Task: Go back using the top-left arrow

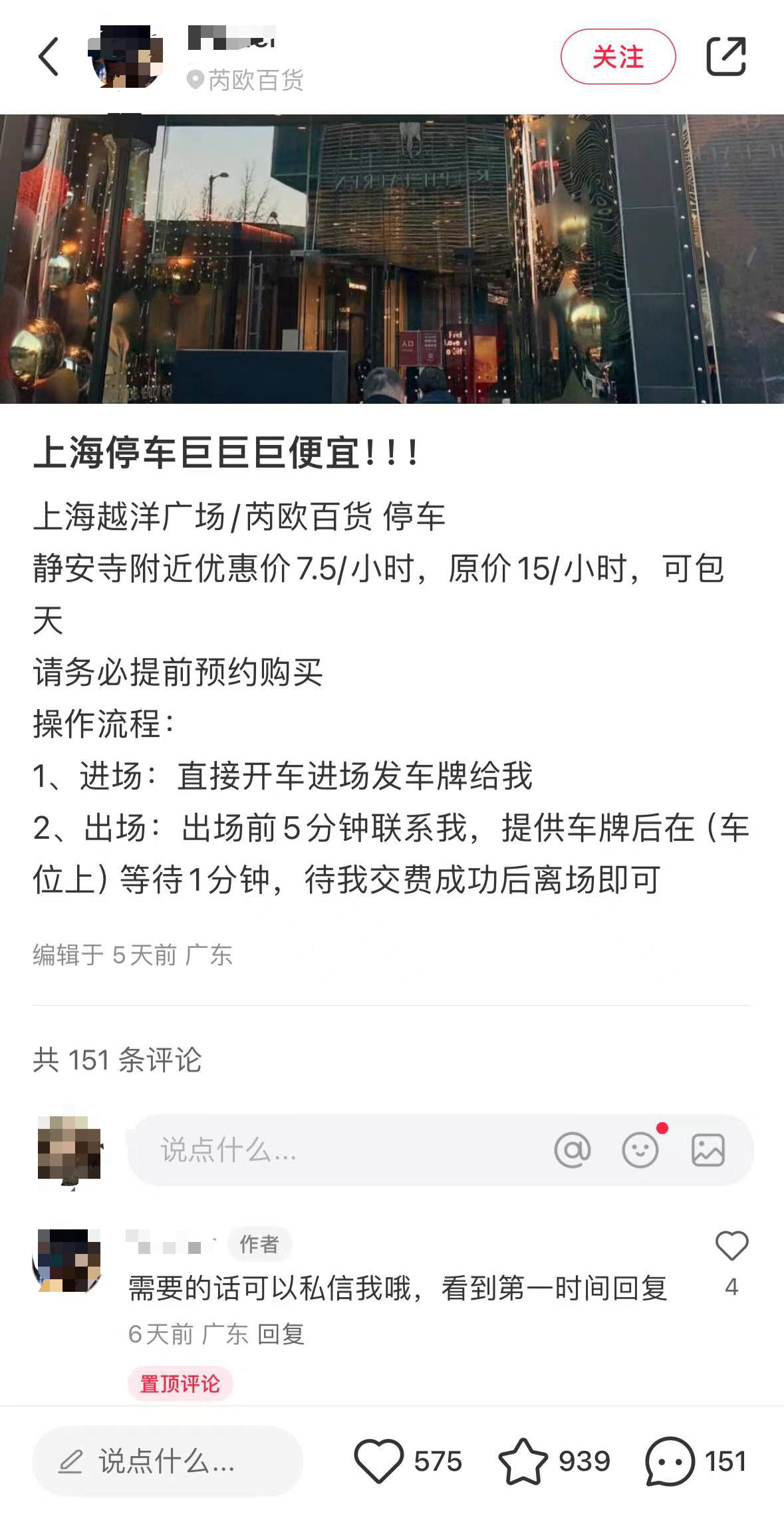Action: 49,57
